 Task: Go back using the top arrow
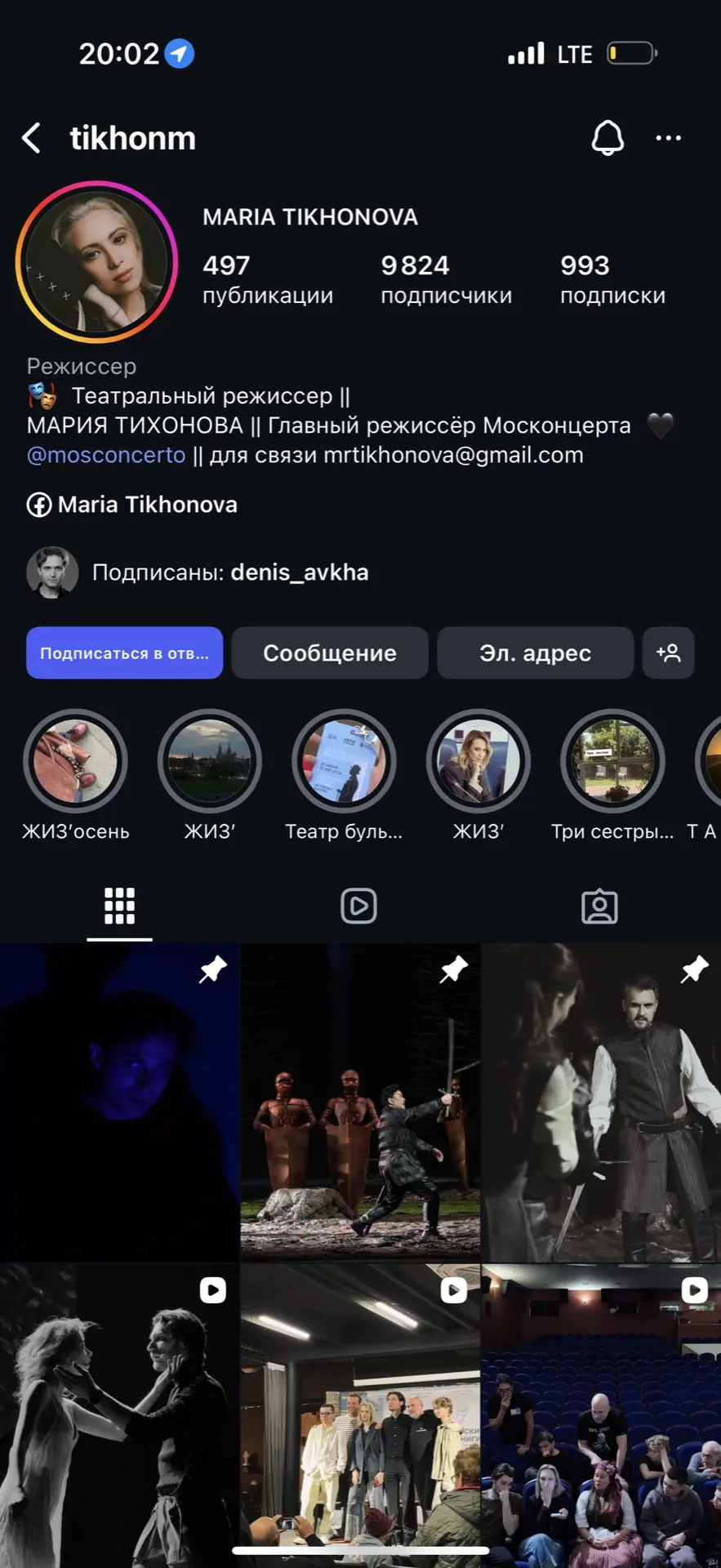tap(32, 138)
